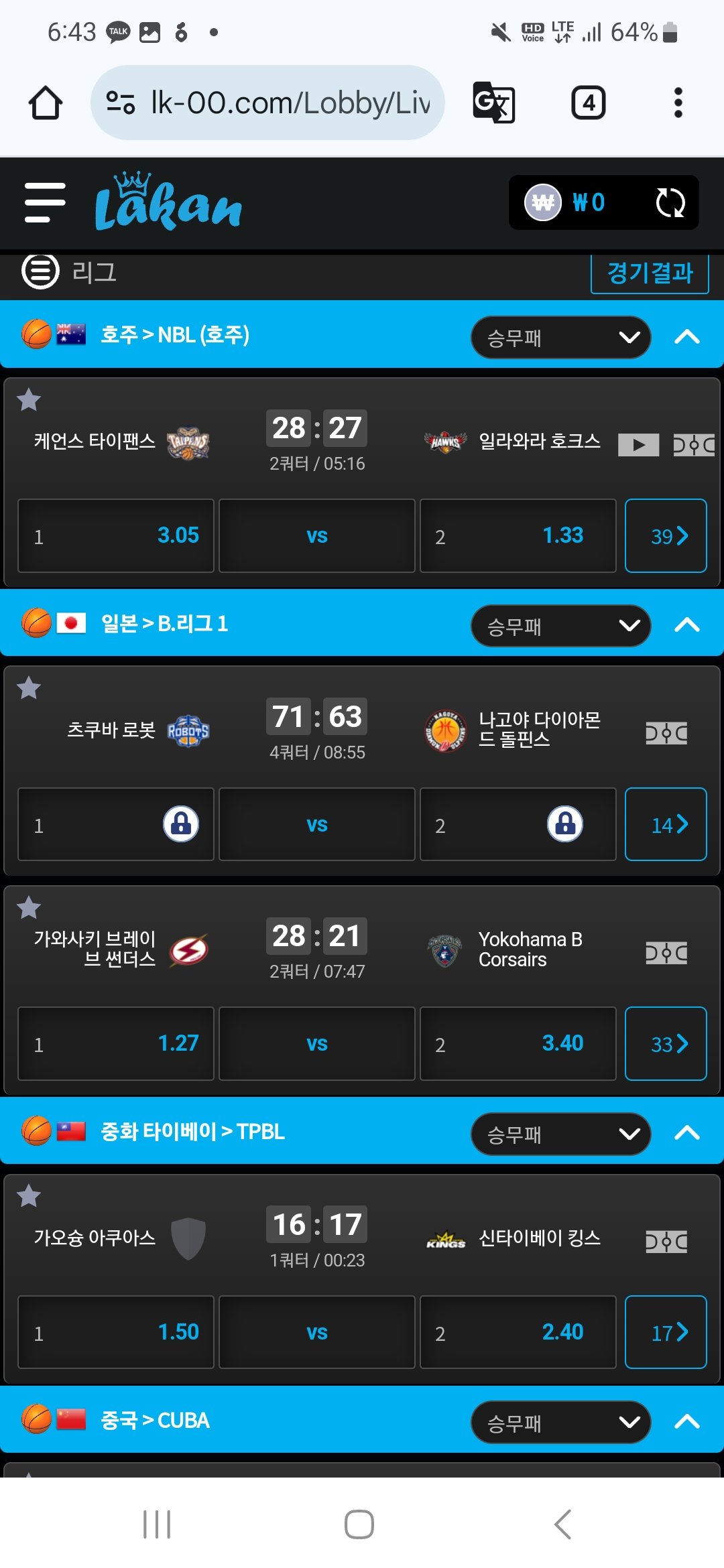Open the 리그 league list
724x1568 pixels.
(70, 272)
